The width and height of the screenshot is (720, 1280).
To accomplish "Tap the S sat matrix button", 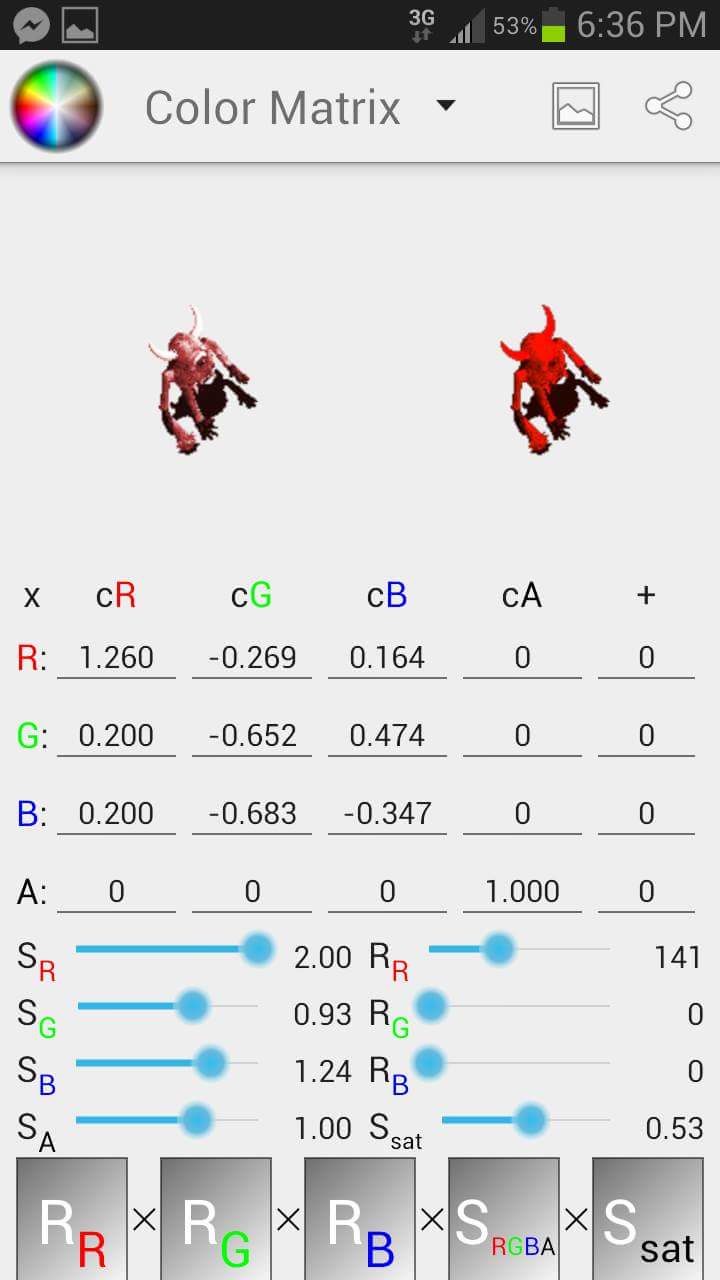I will point(648,1220).
